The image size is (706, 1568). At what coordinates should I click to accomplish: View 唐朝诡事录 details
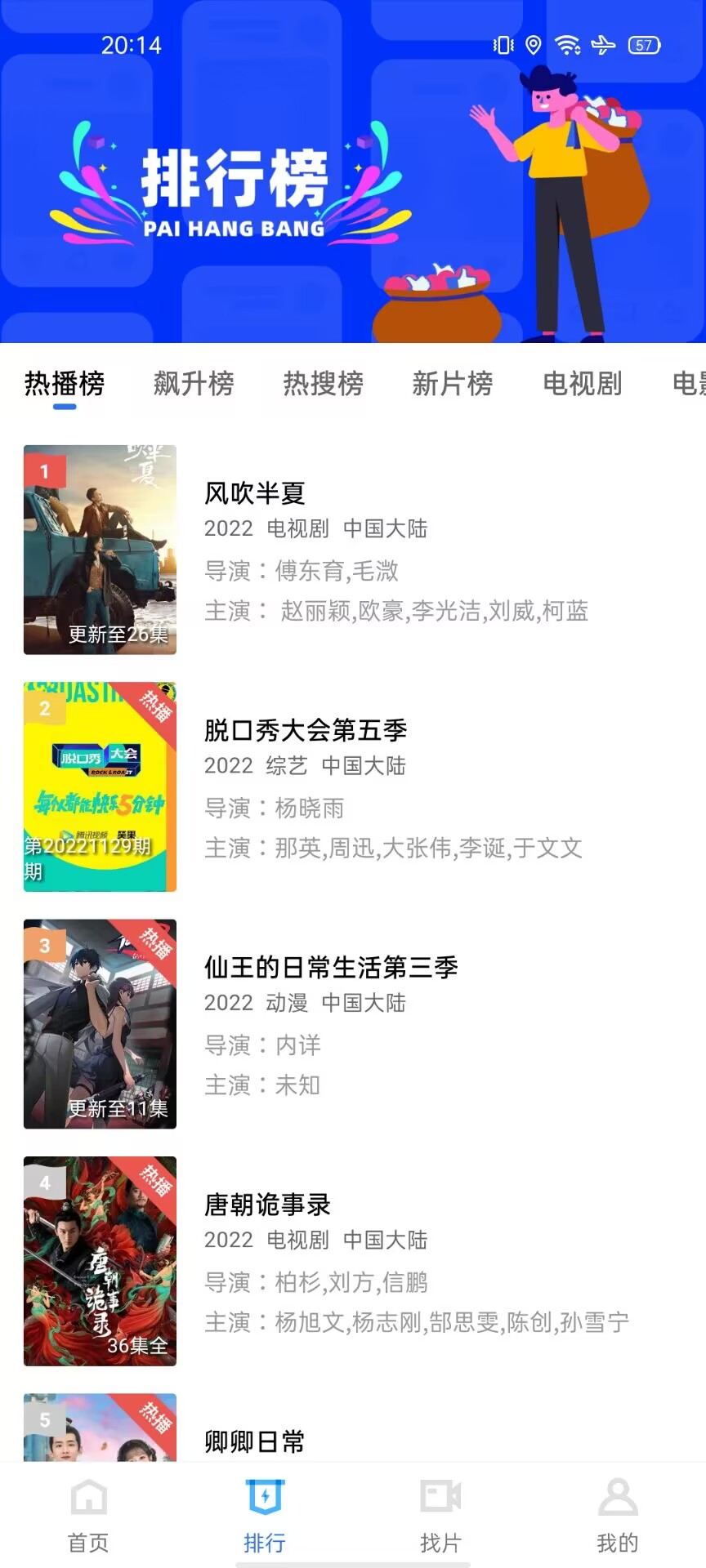[x=353, y=1261]
